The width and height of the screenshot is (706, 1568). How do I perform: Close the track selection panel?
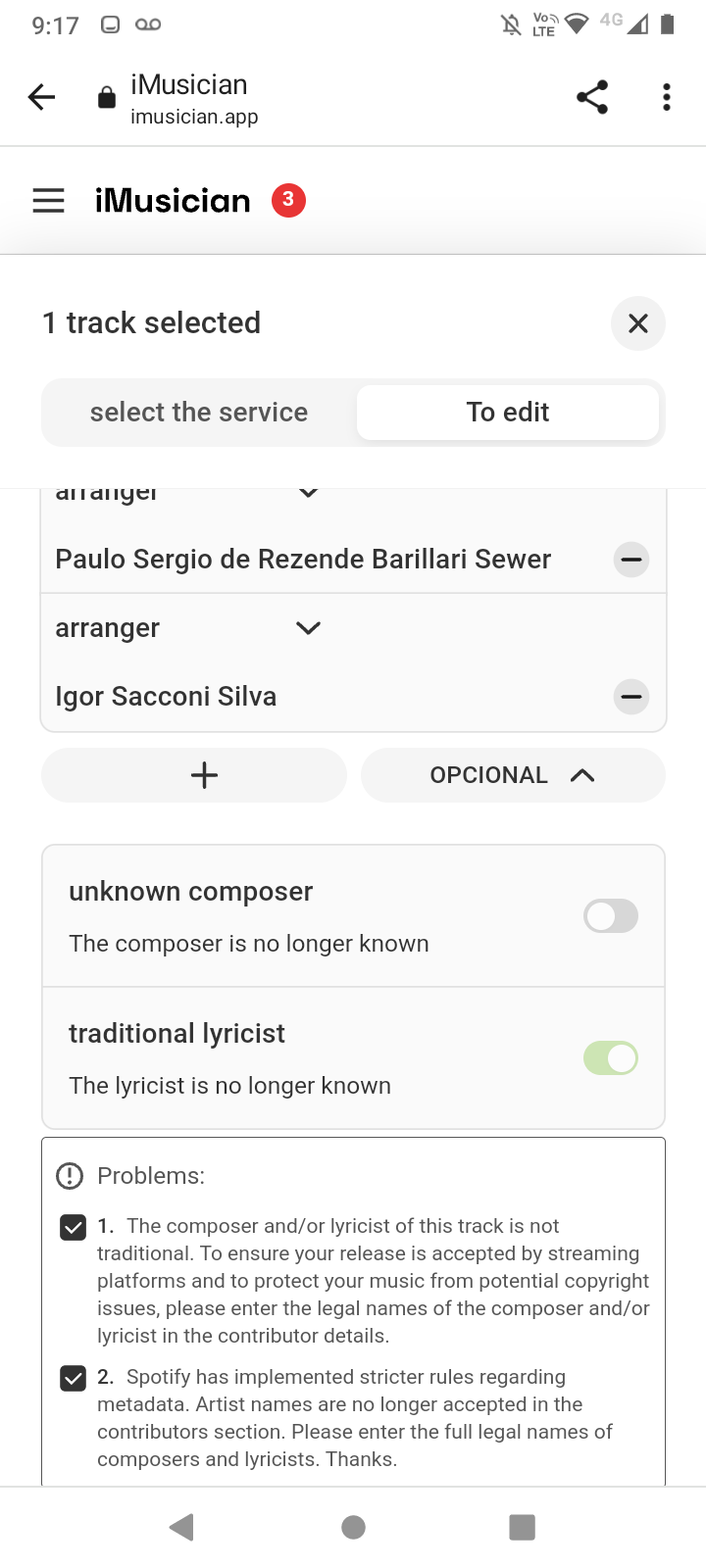[x=638, y=323]
